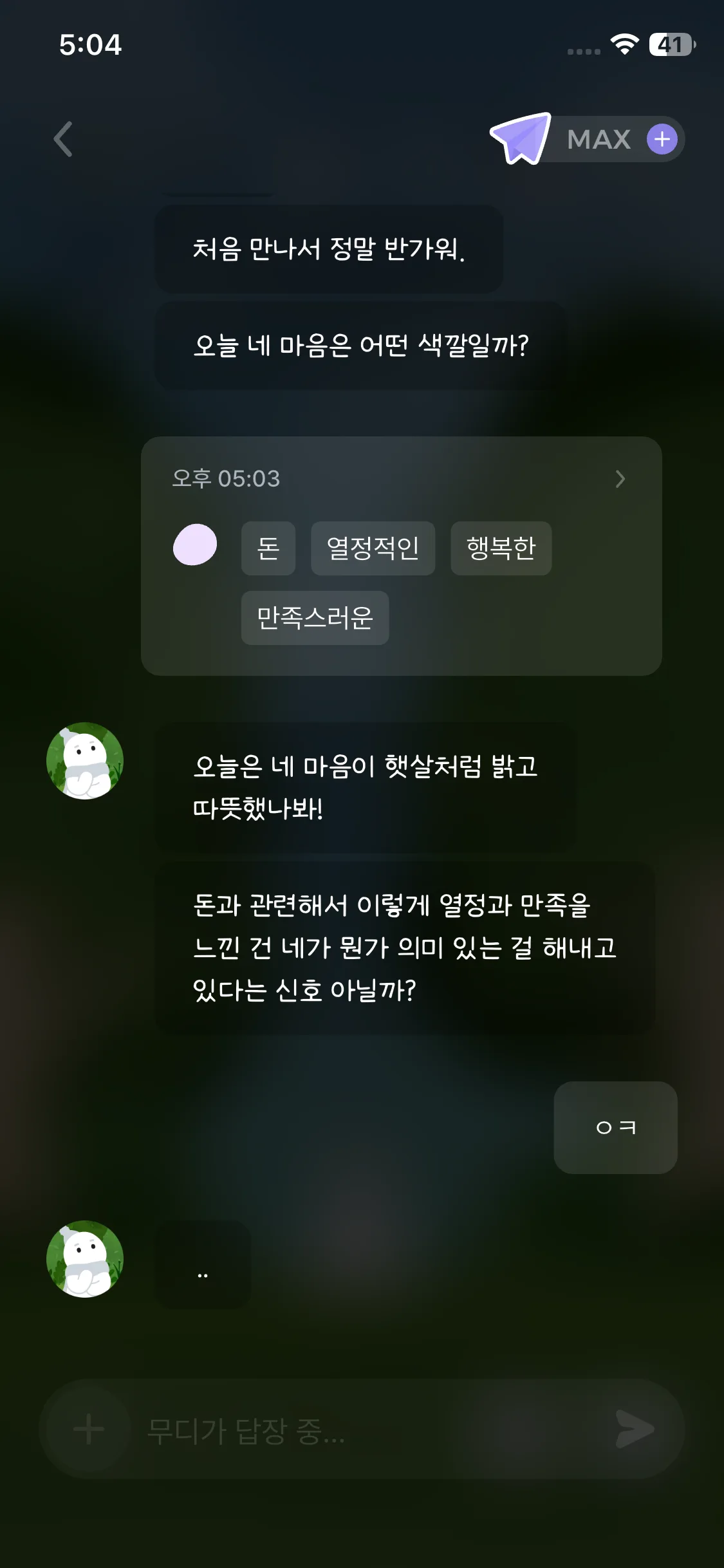Go back using the top-left arrow

coord(63,139)
